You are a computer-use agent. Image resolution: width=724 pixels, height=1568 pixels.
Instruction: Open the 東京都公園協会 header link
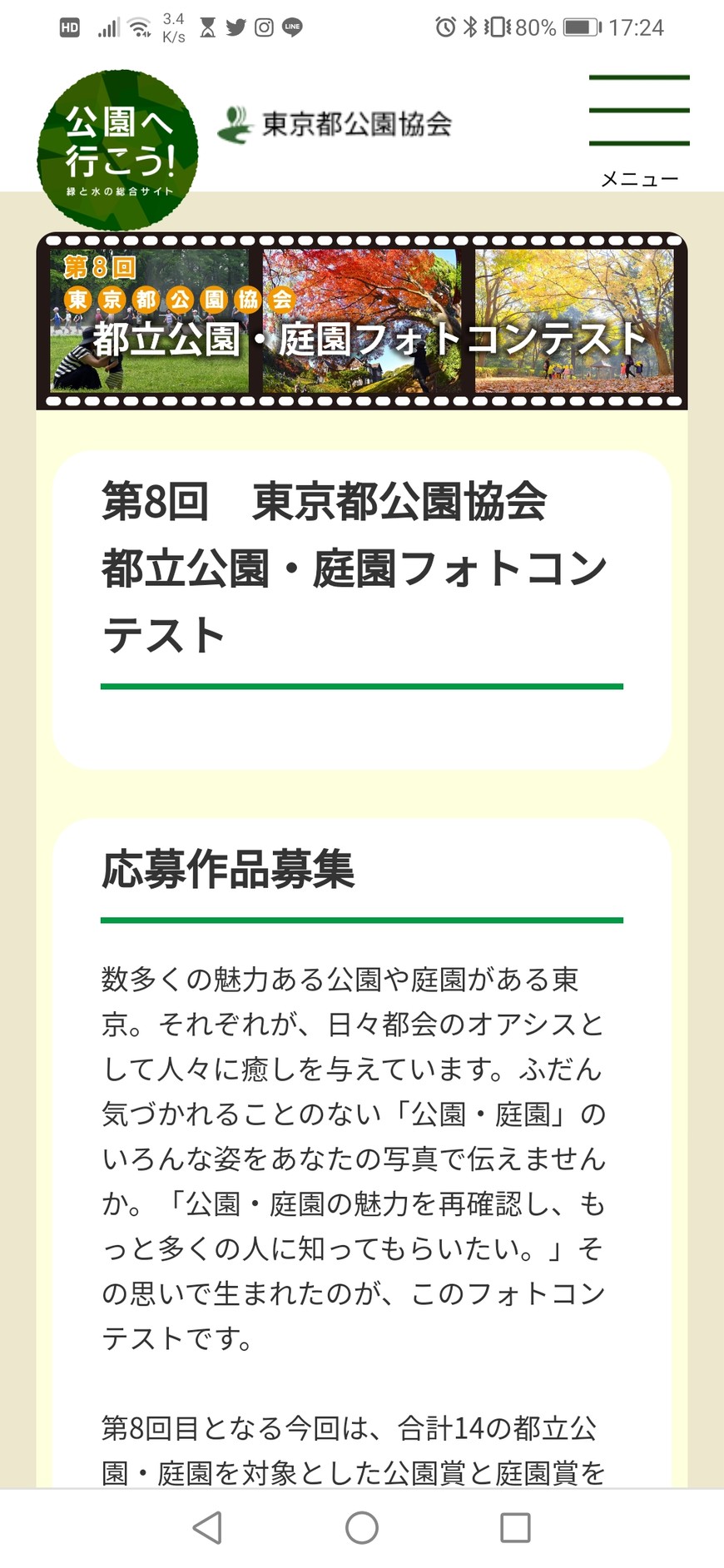point(335,125)
